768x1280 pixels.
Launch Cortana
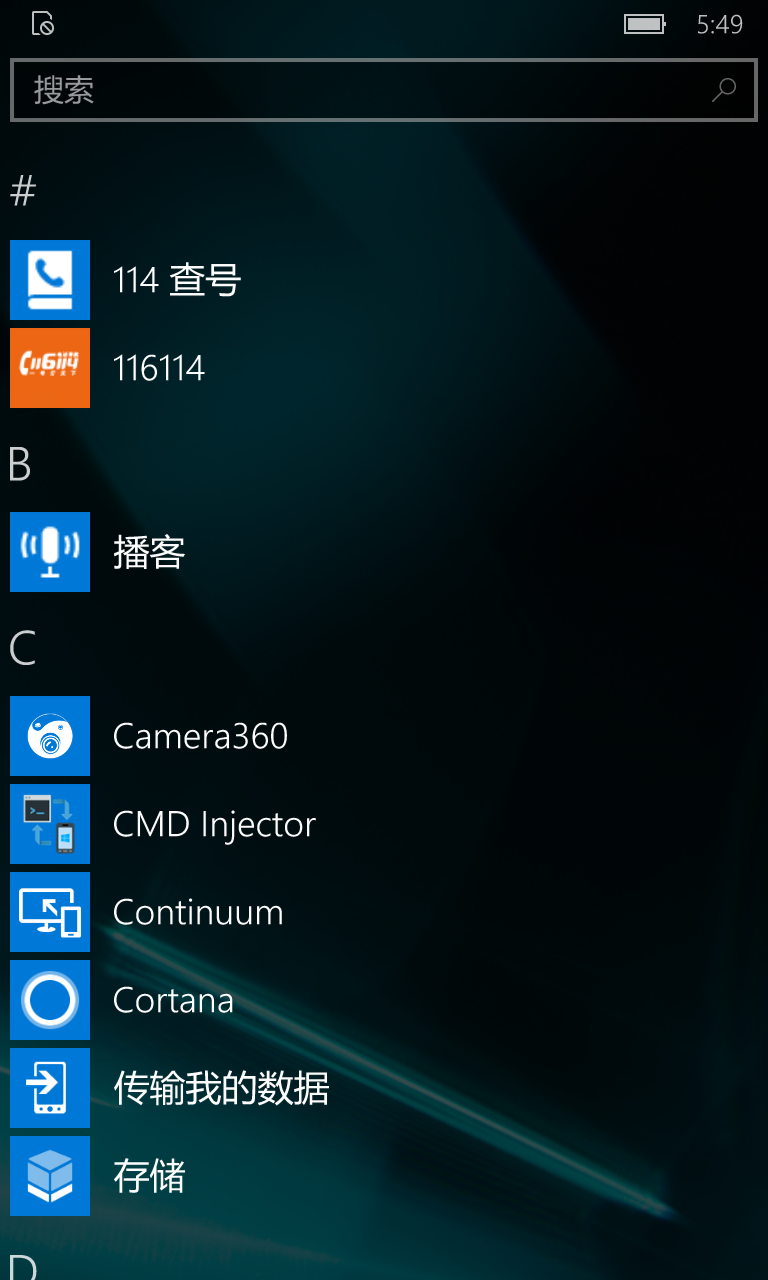[x=384, y=1000]
